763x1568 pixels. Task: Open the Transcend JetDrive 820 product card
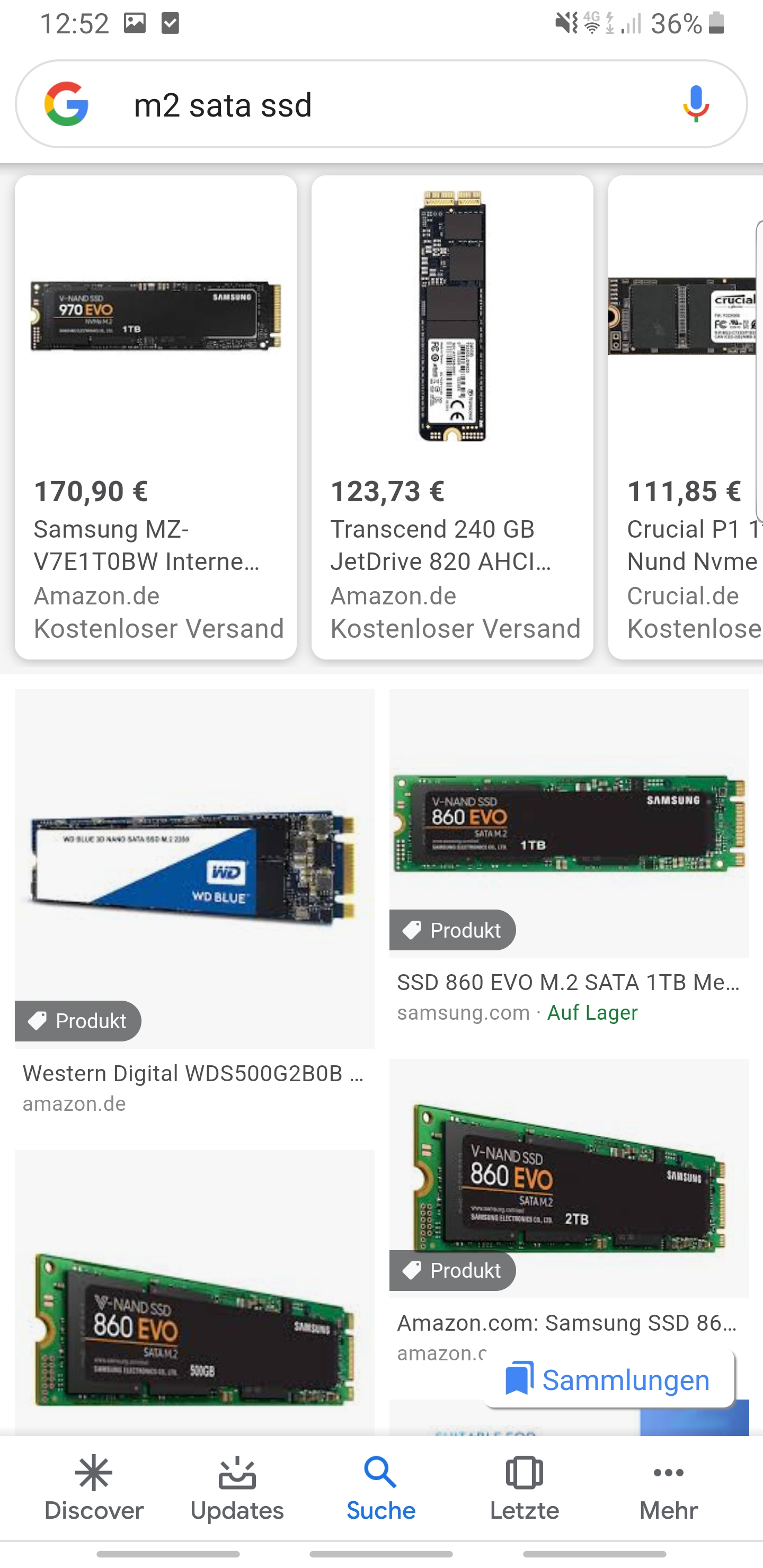[452, 417]
